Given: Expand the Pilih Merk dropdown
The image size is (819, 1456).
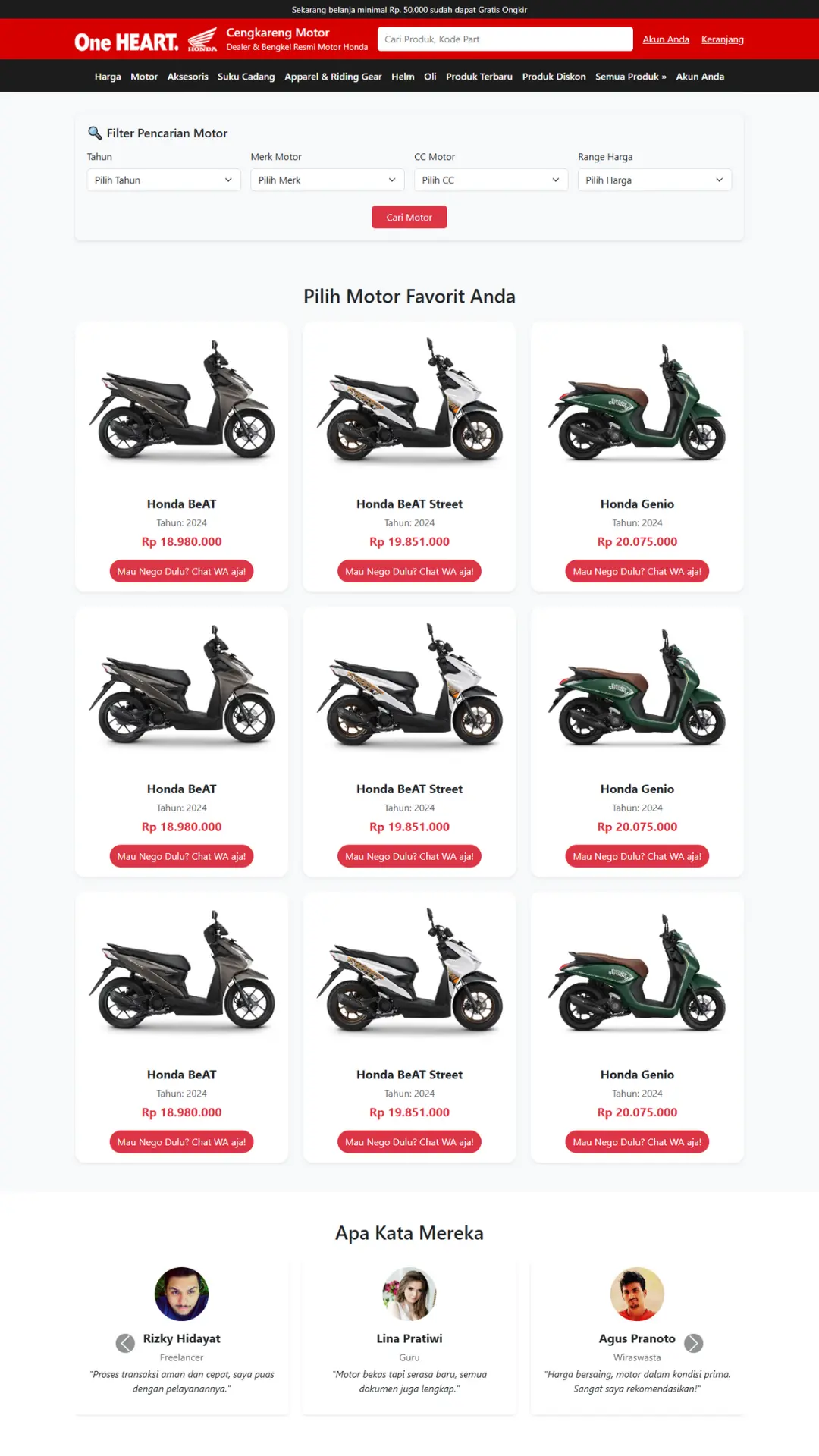Looking at the screenshot, I should coord(328,180).
